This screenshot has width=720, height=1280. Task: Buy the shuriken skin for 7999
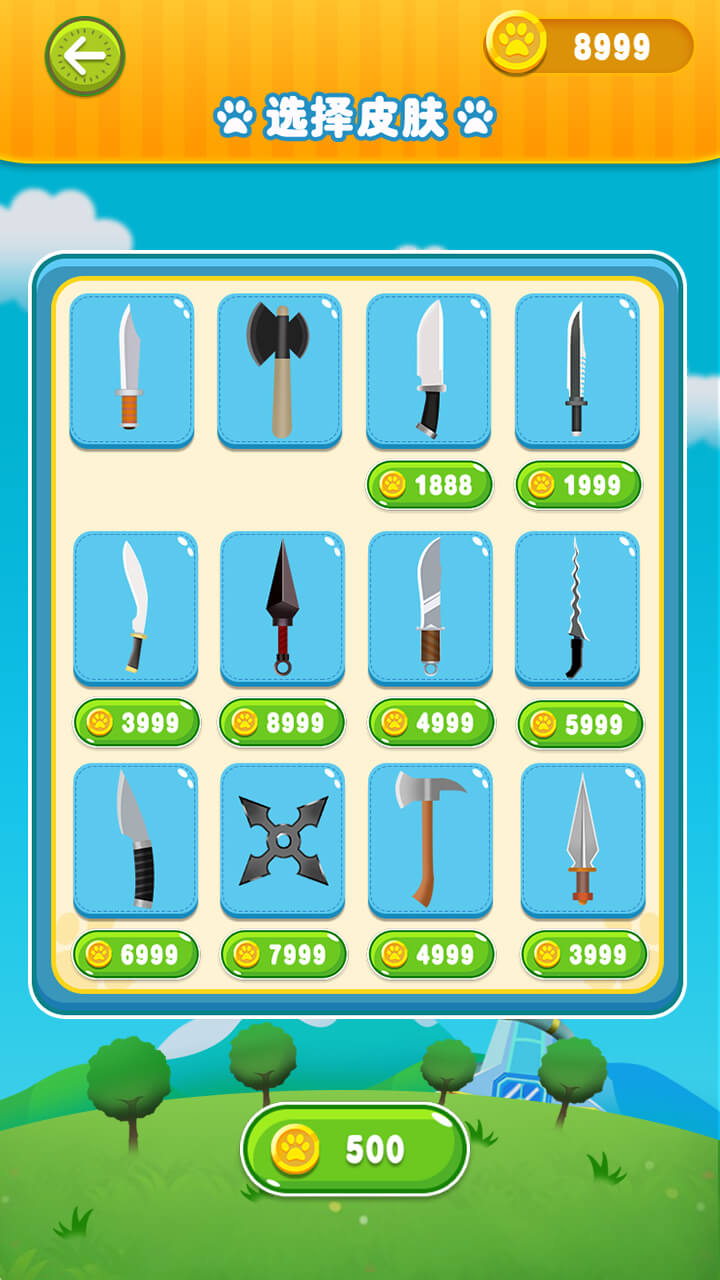(283, 955)
